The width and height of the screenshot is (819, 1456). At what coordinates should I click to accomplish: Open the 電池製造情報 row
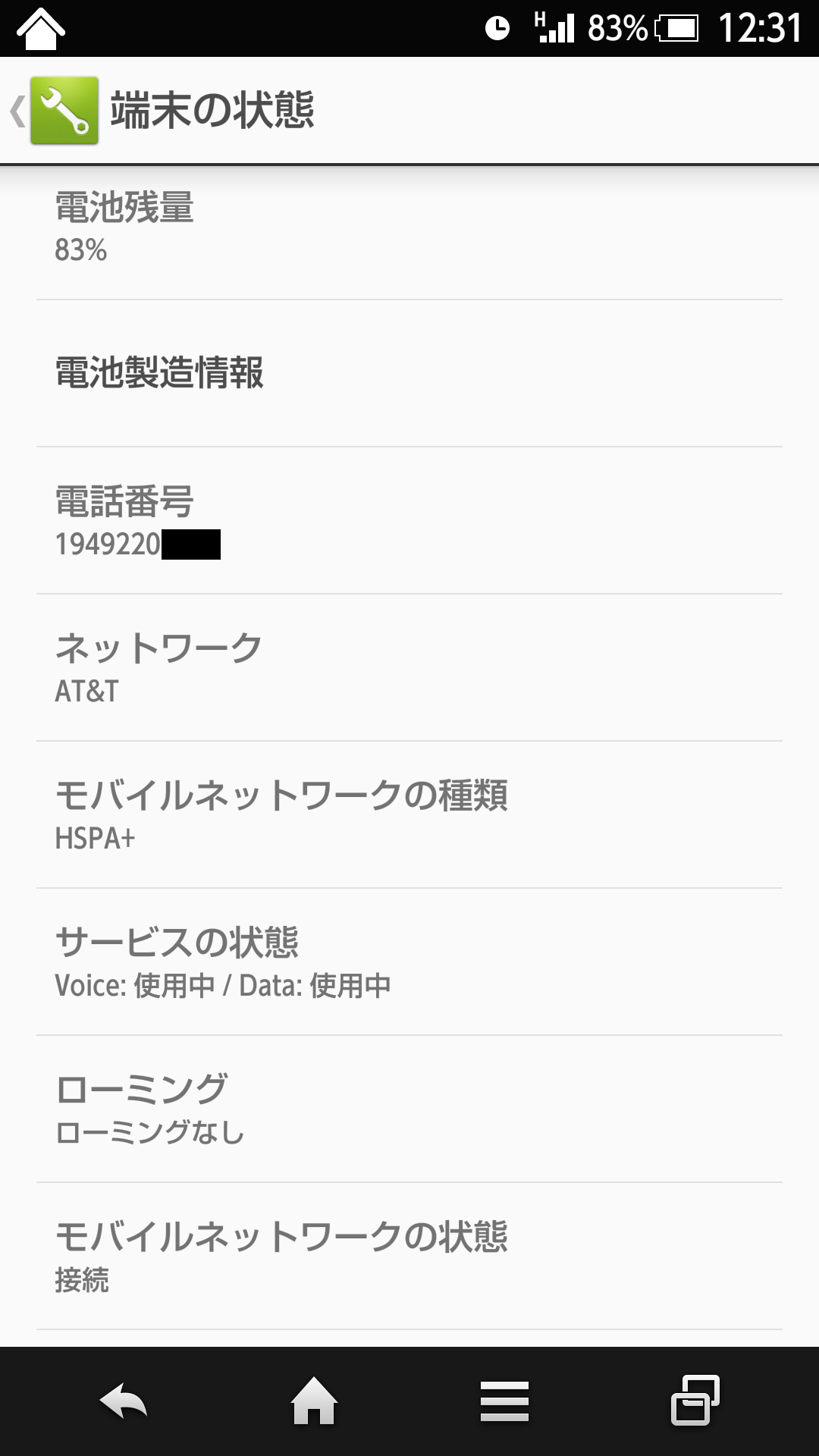point(409,373)
